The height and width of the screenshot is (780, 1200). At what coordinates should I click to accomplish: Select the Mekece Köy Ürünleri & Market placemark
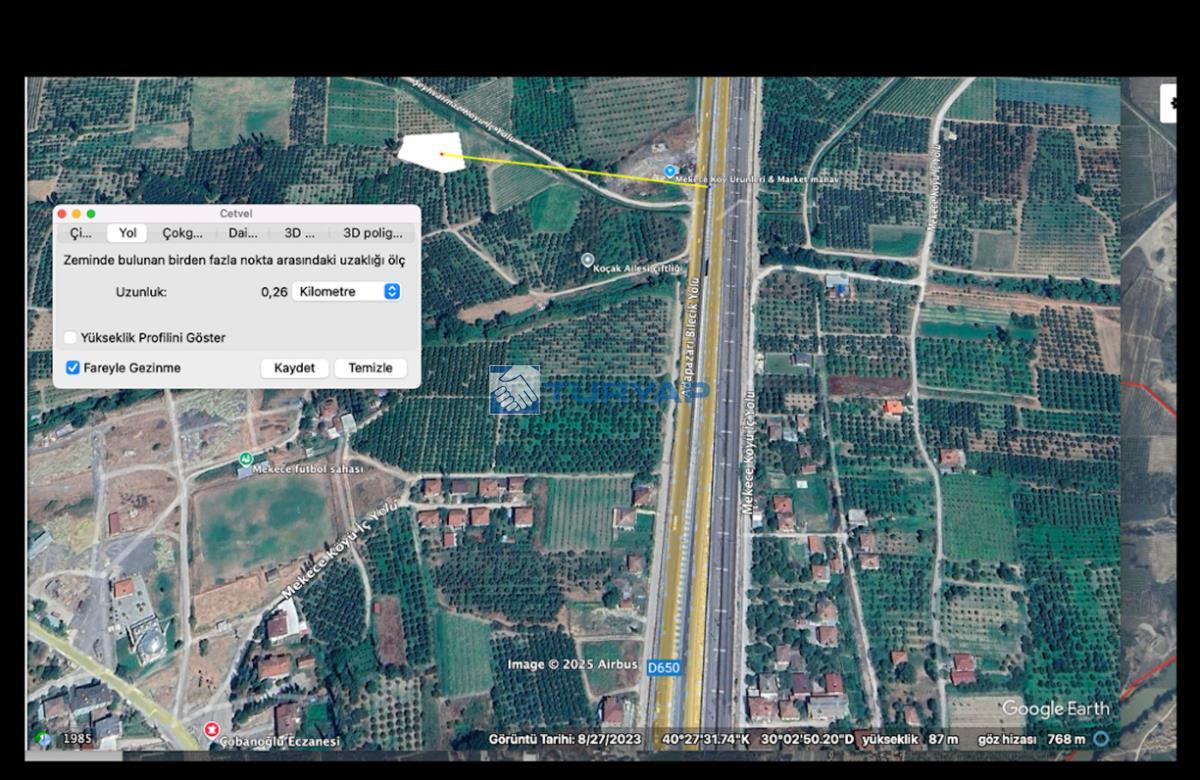670,172
